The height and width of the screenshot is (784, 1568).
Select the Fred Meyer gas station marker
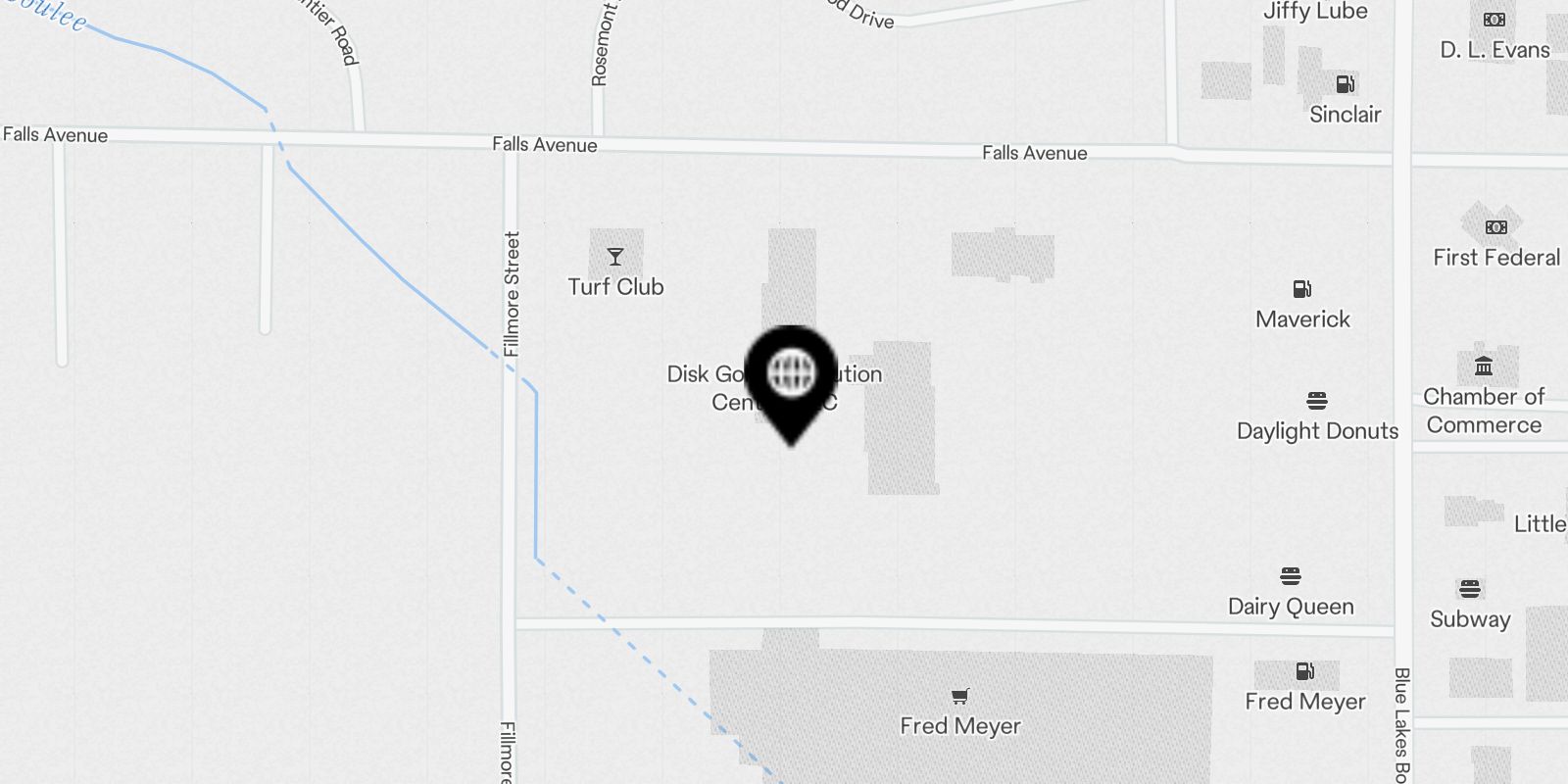[1304, 672]
